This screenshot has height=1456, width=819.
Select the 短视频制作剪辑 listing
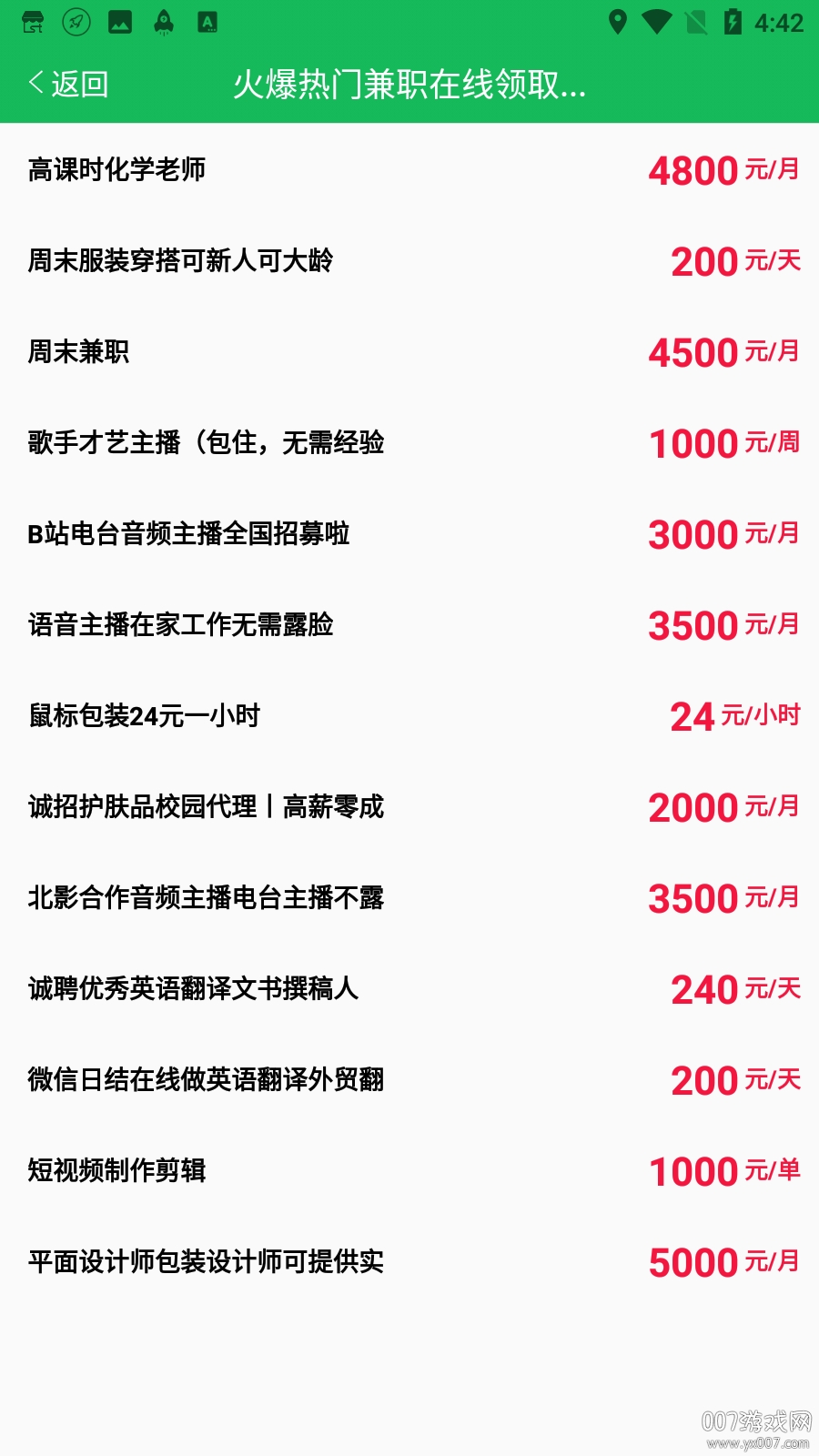click(x=409, y=1171)
